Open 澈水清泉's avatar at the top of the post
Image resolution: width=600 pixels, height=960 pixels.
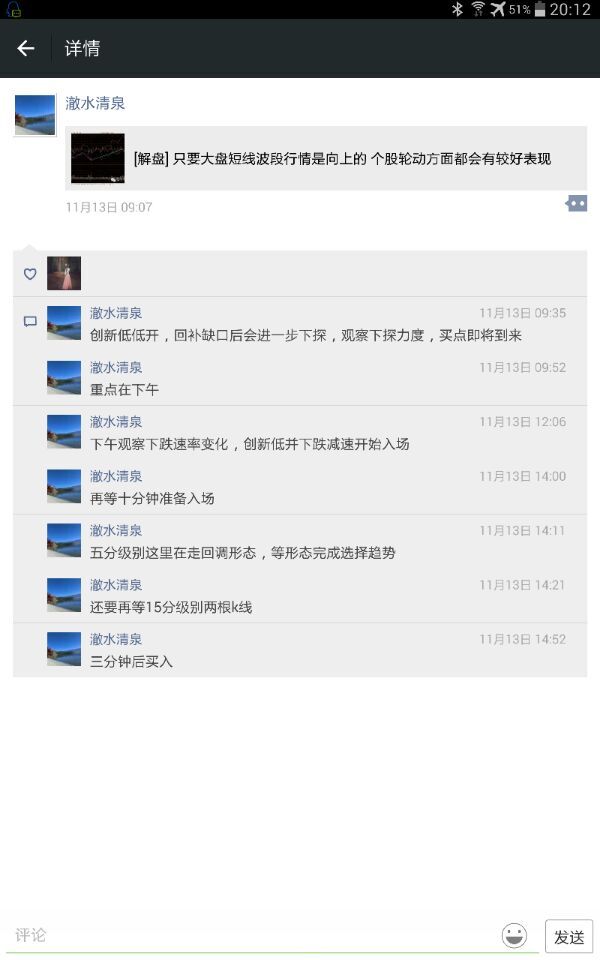click(35, 115)
